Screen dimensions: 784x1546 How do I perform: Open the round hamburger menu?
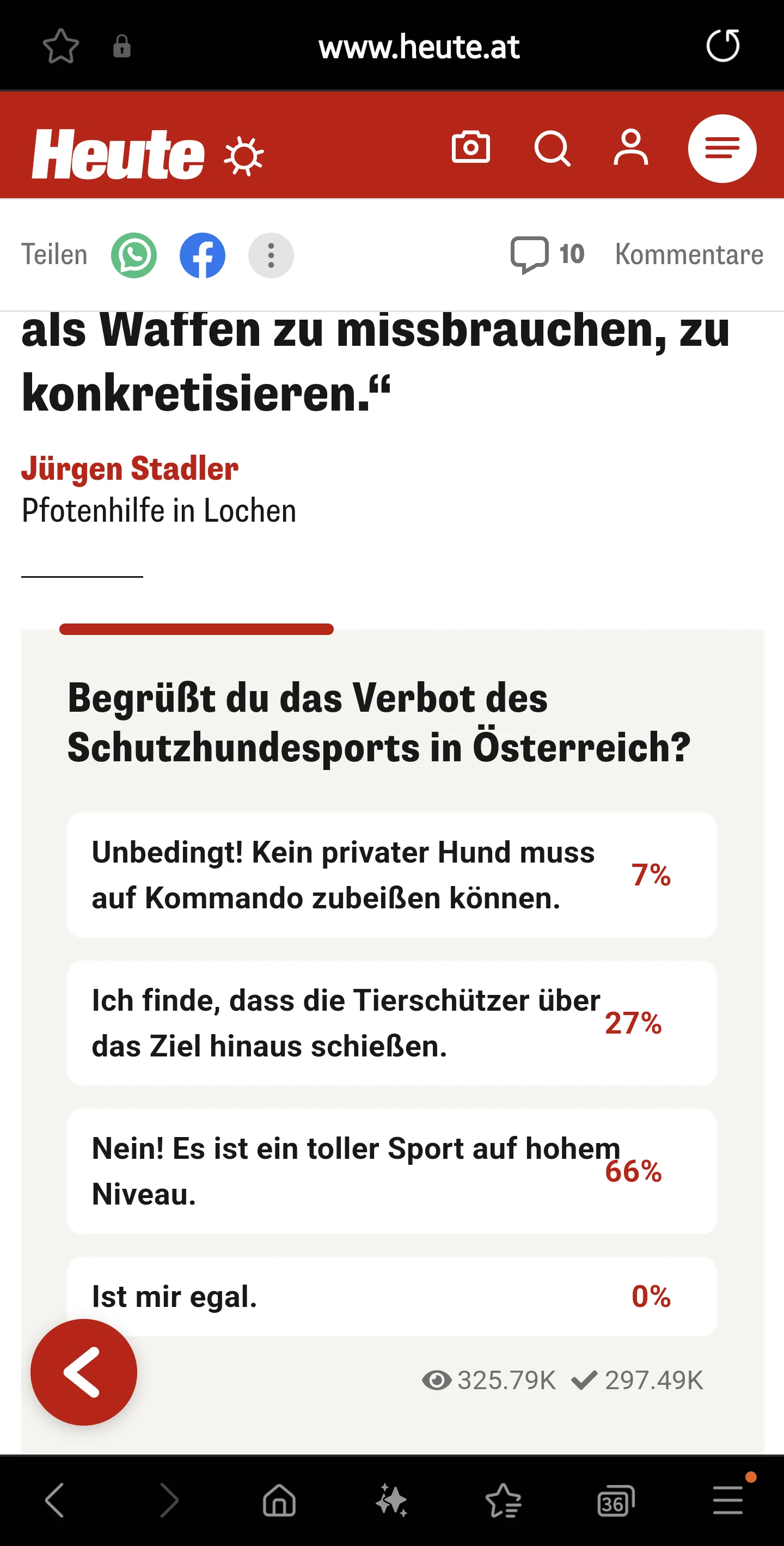tap(721, 148)
